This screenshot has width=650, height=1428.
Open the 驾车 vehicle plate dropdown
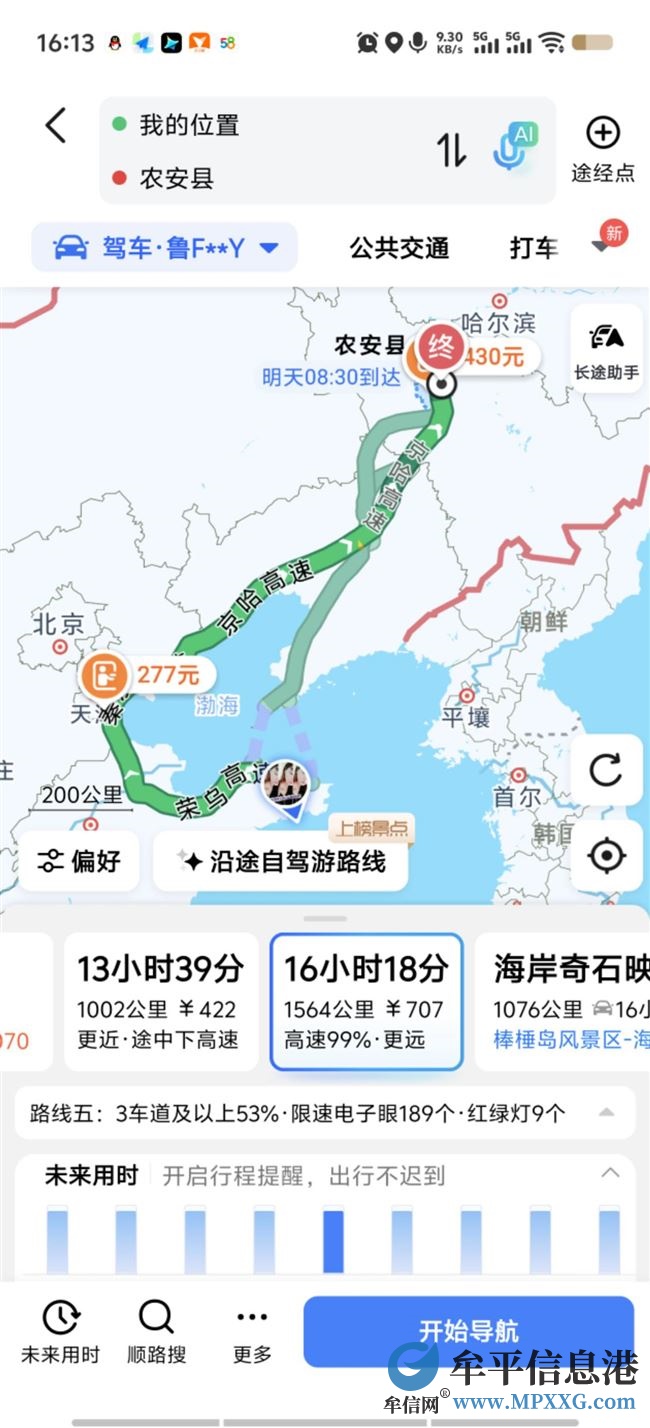pos(164,247)
